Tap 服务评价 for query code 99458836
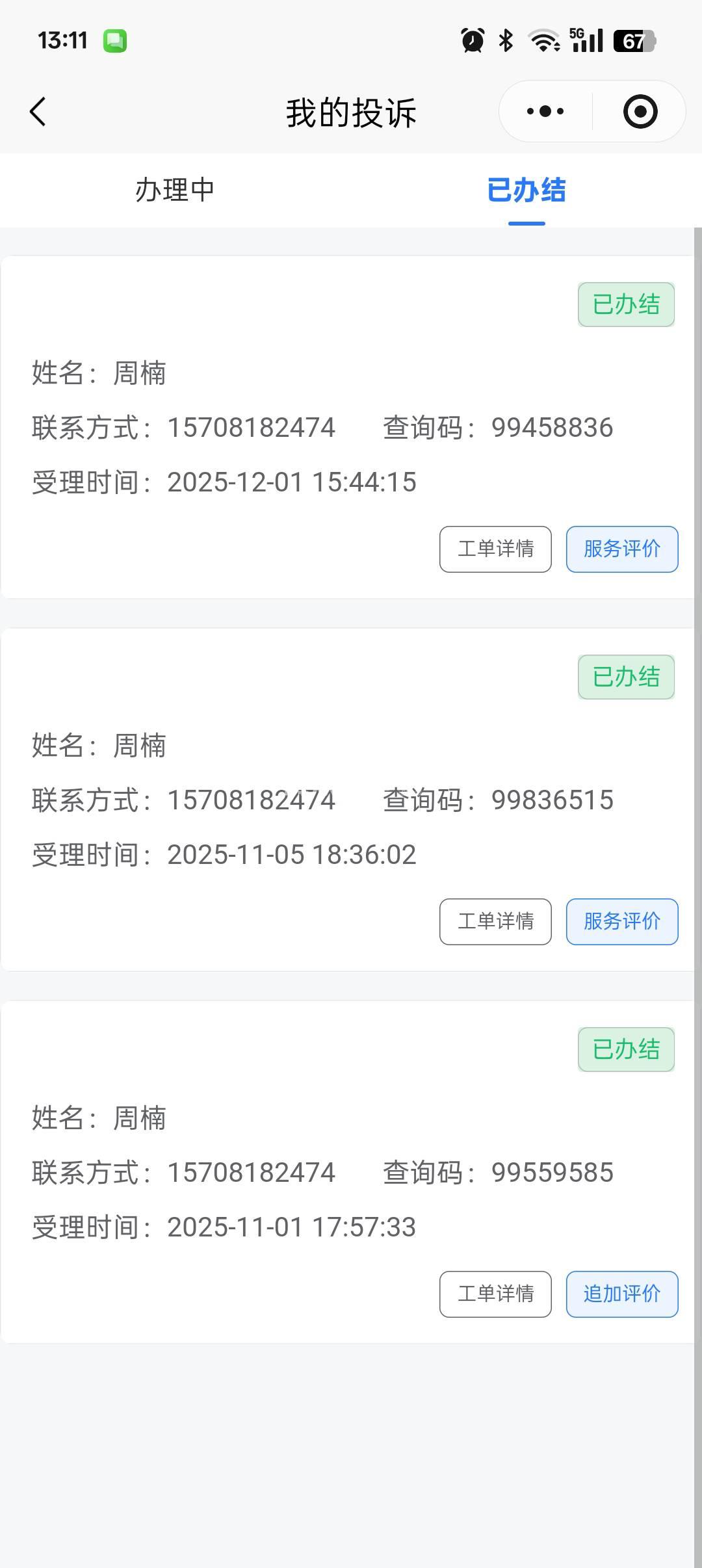Viewport: 702px width, 1568px height. click(x=622, y=549)
